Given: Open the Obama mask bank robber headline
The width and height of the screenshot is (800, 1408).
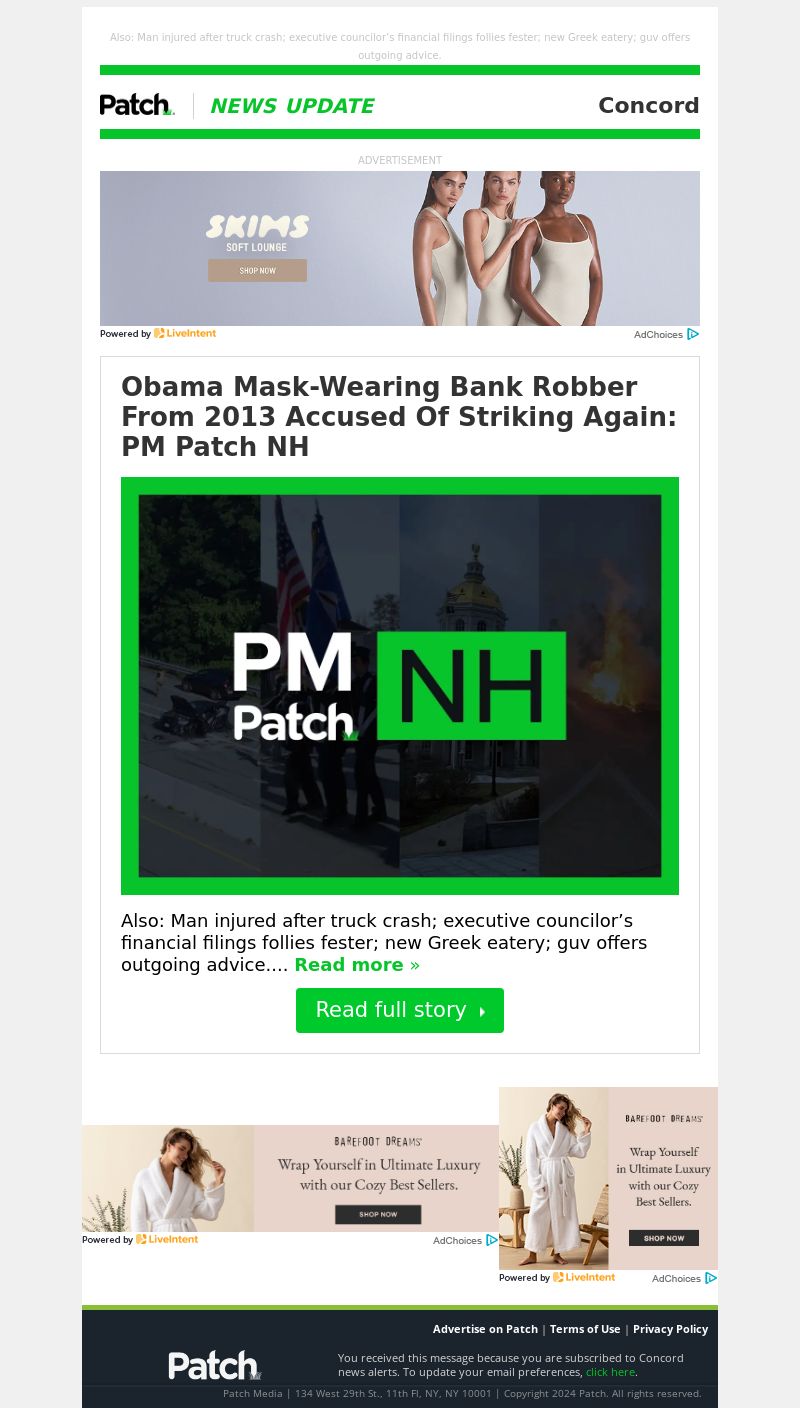Looking at the screenshot, I should pyautogui.click(x=399, y=417).
